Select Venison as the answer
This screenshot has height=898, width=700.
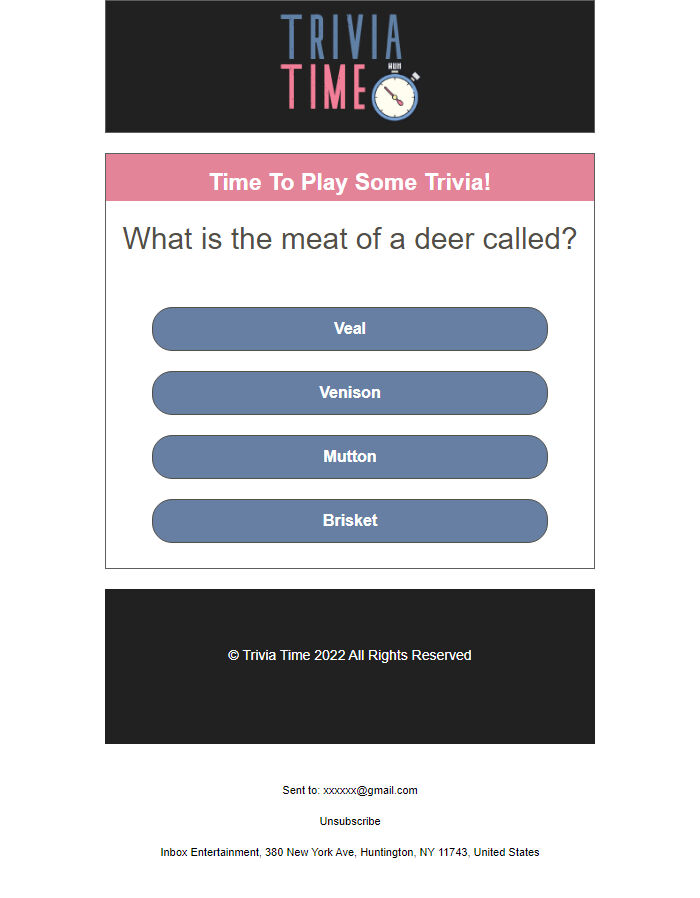click(x=350, y=393)
